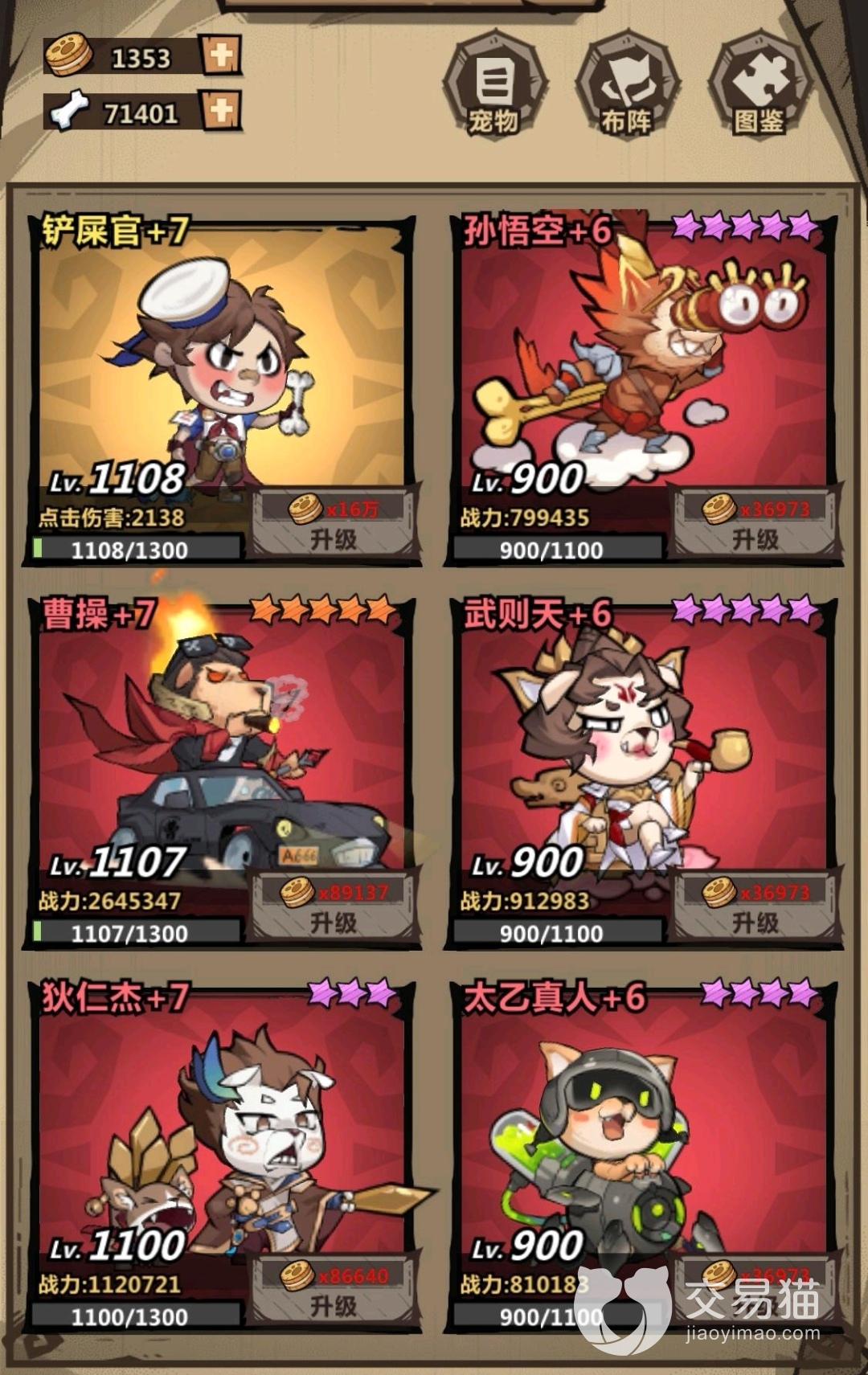Upgrade 武则天 with 升级 button

point(755,908)
